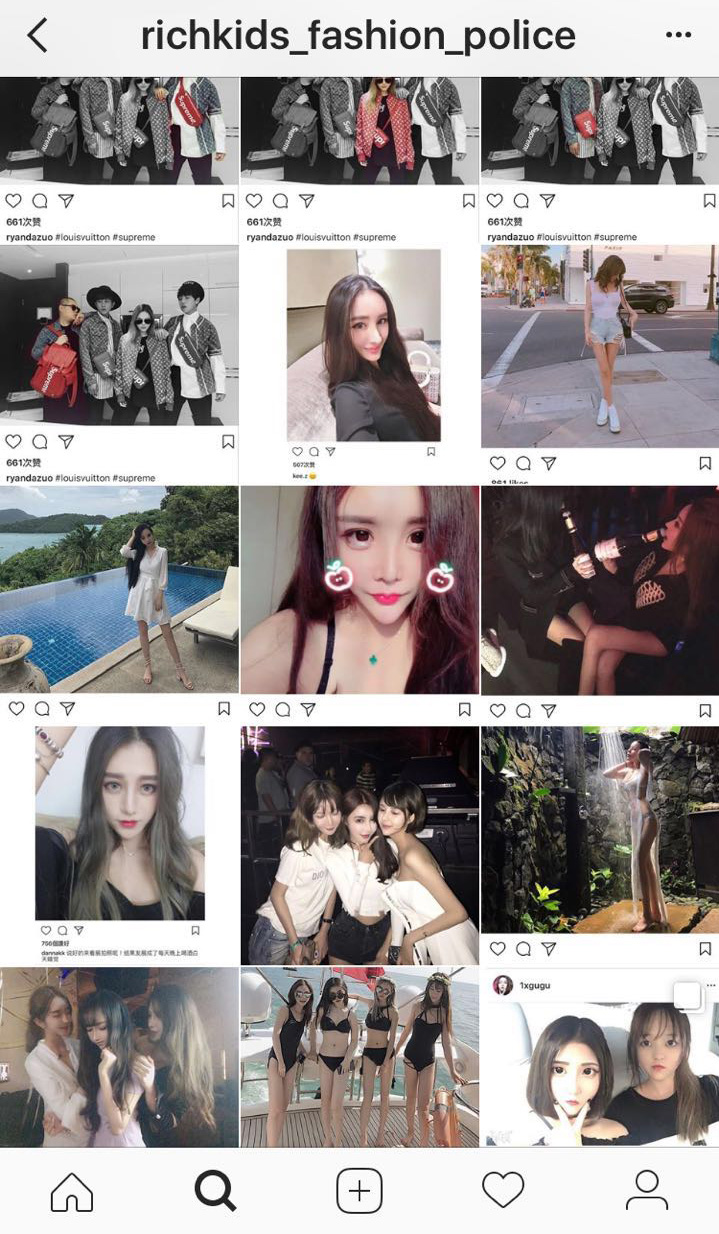
Task: Open the nightclub photo of three girls
Action: point(360,846)
